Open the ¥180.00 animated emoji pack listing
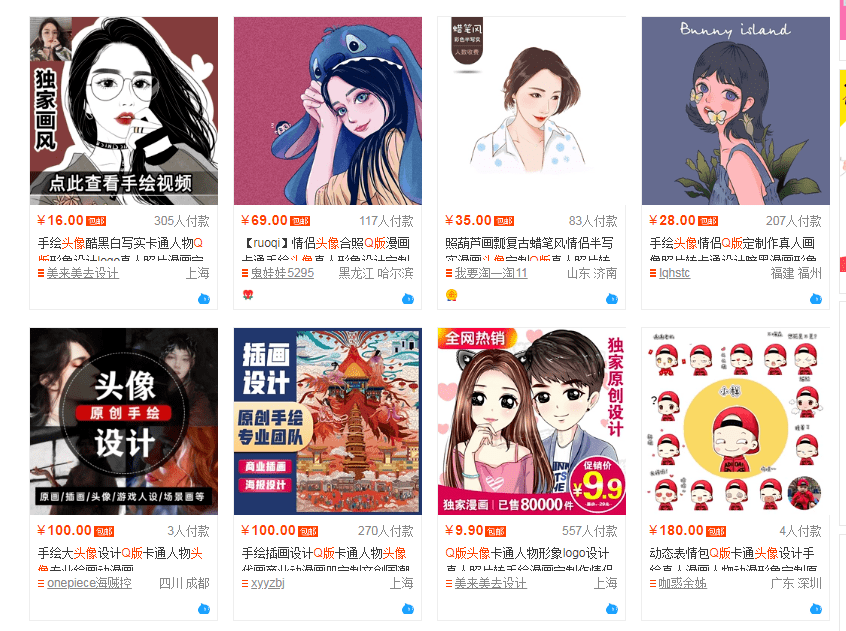The width and height of the screenshot is (846, 631). [736, 421]
